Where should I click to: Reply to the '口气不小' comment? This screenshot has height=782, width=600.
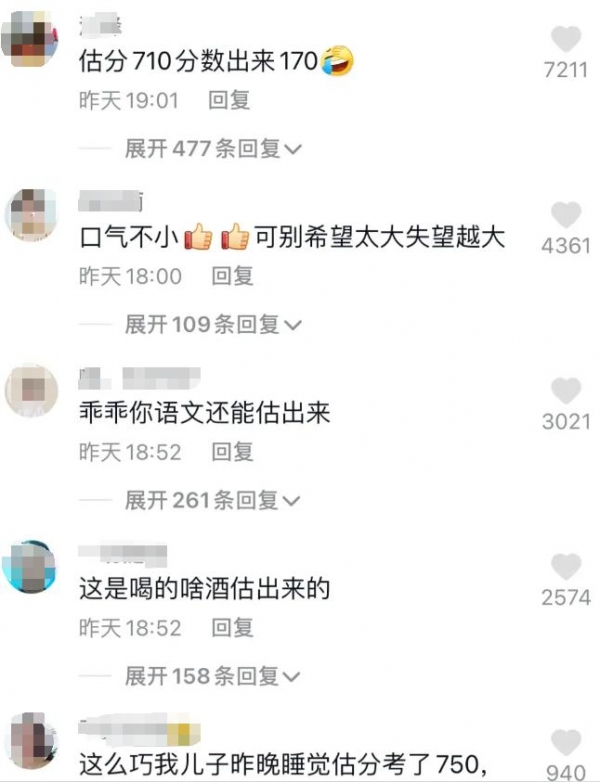tap(232, 276)
